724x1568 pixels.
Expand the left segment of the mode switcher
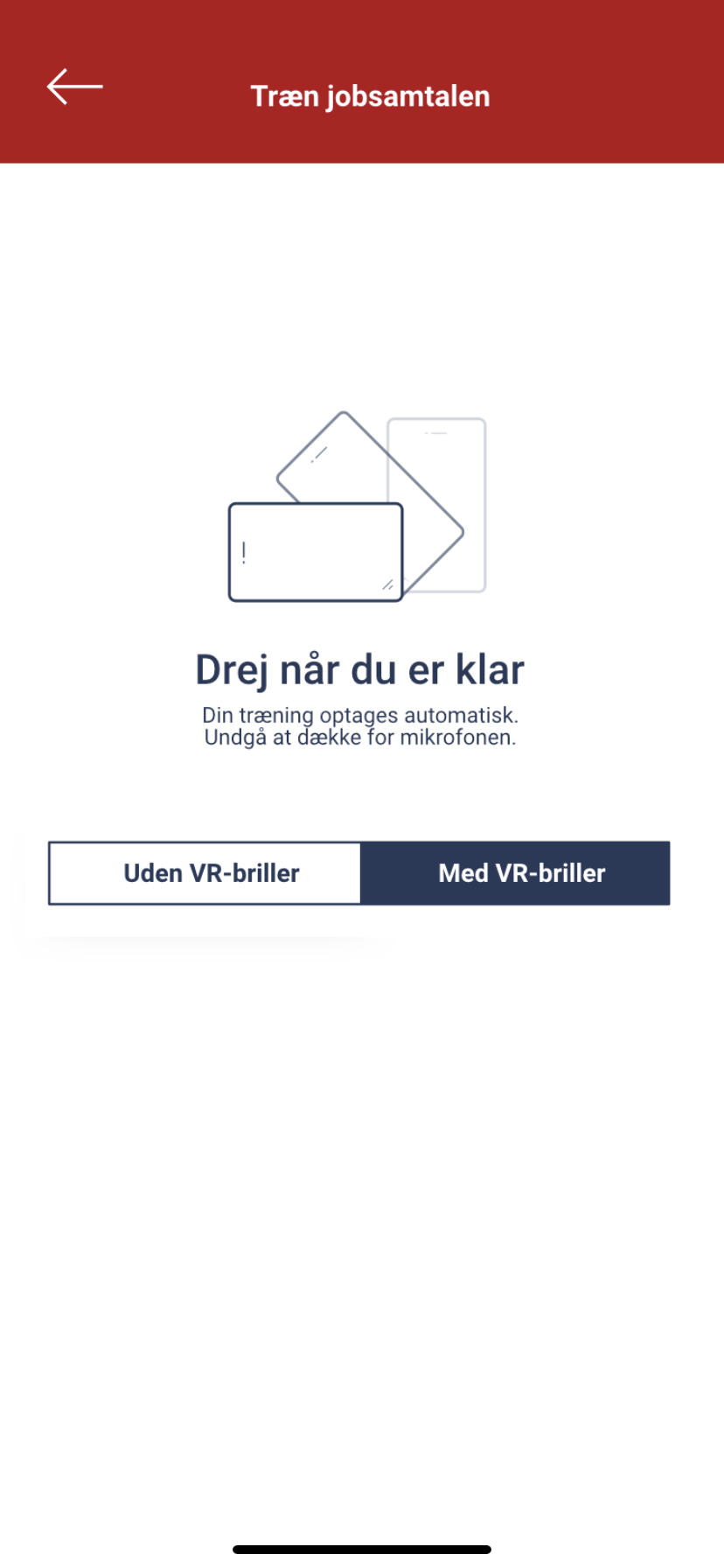pyautogui.click(x=204, y=872)
